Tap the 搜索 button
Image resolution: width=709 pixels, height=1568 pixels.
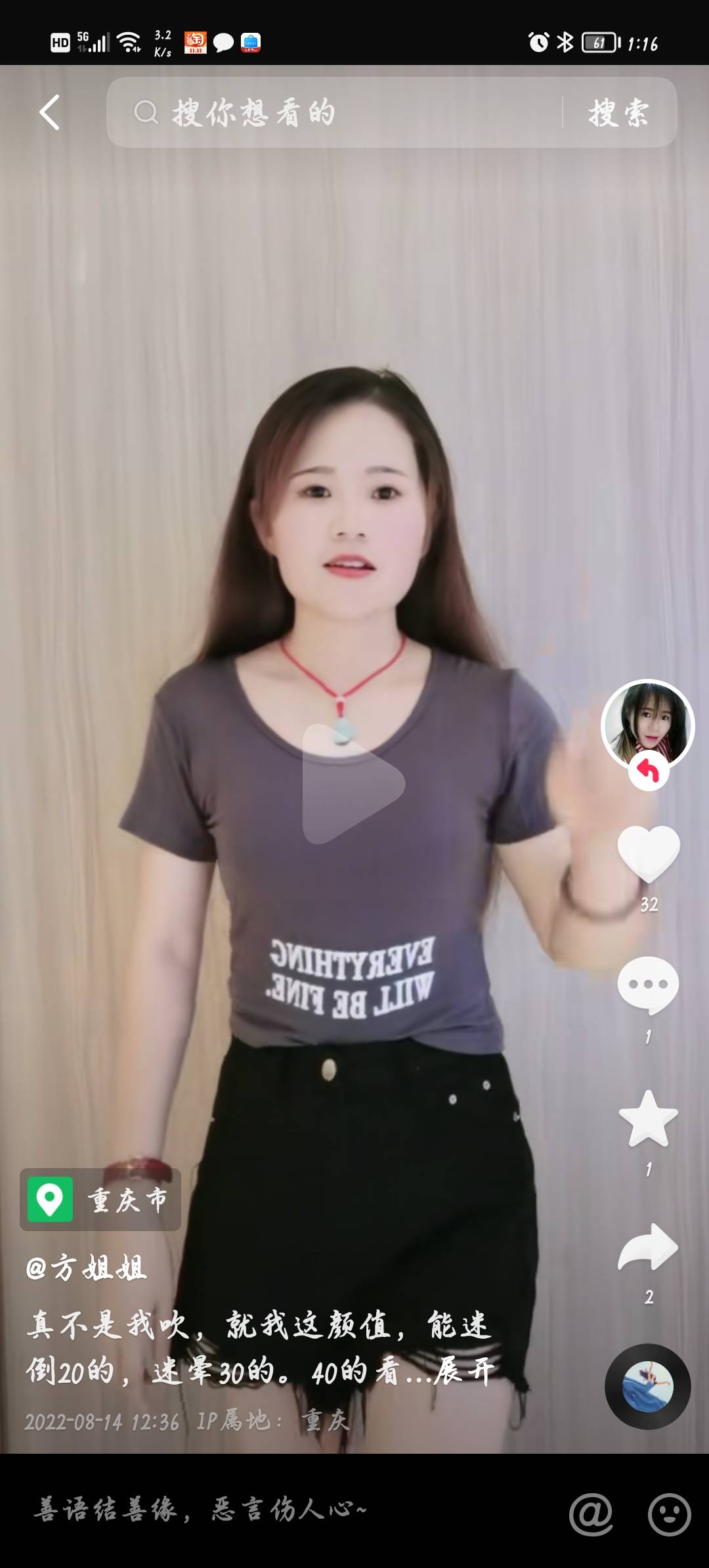click(618, 113)
